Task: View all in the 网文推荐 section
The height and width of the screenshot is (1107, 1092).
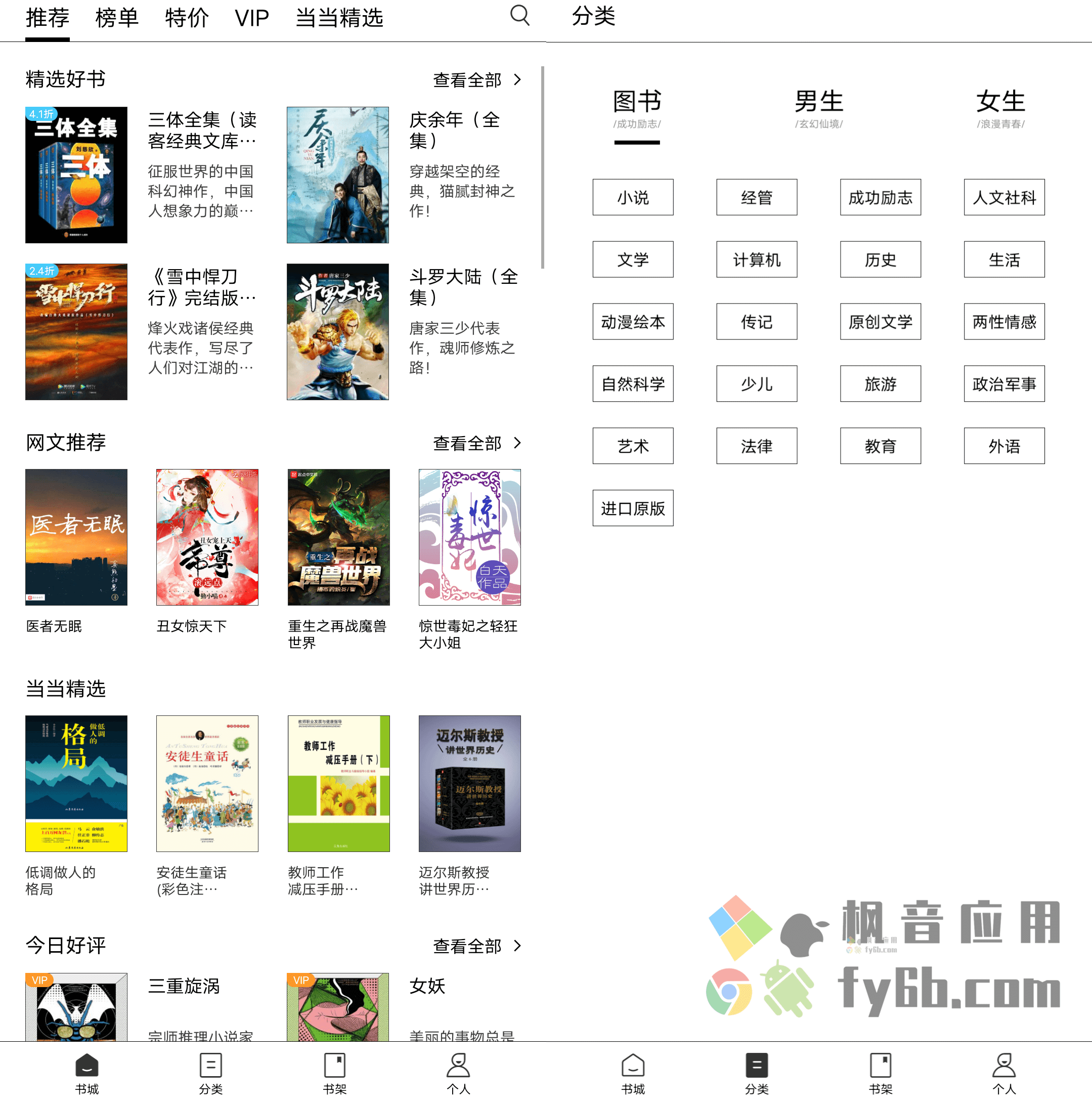Action: coord(476,443)
